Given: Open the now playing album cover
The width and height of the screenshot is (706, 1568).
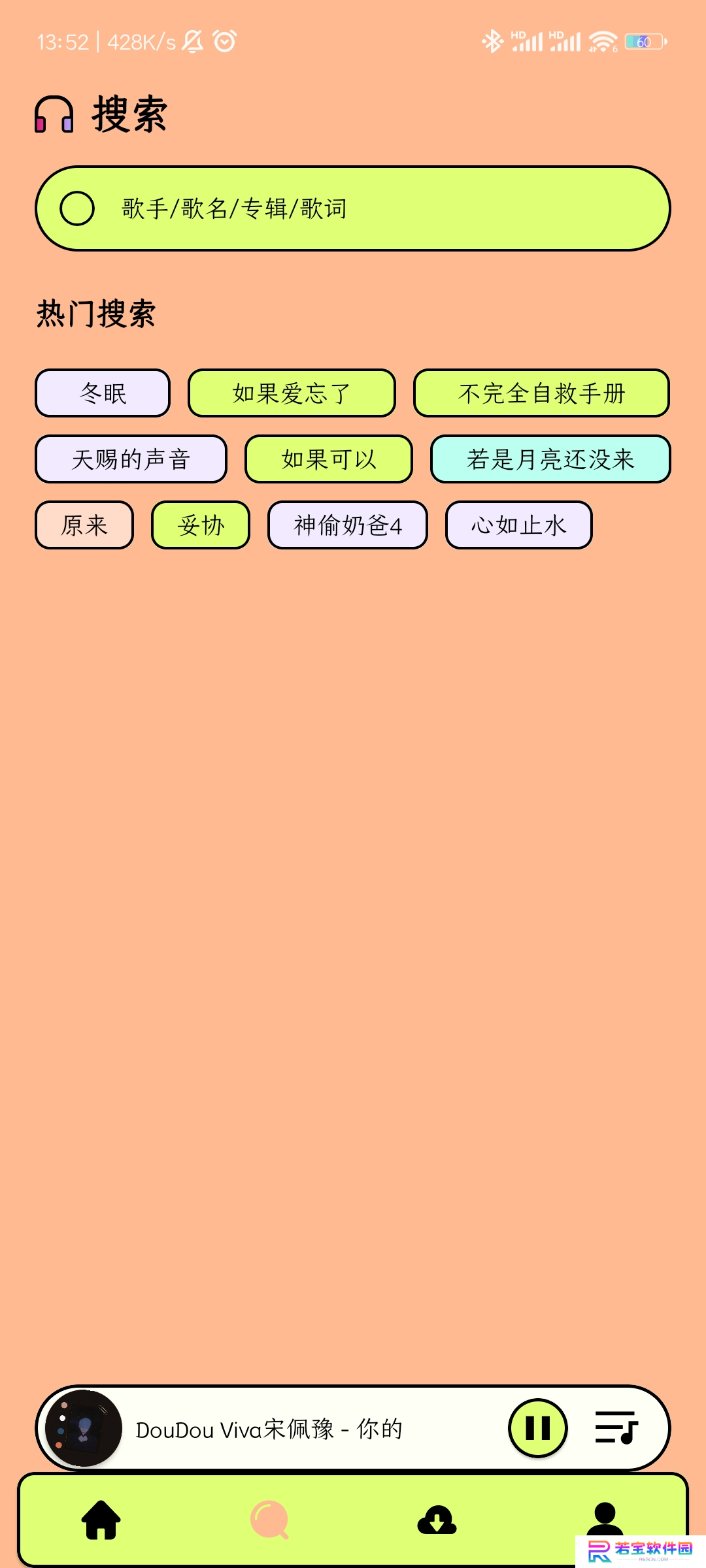Looking at the screenshot, I should click(x=84, y=1428).
